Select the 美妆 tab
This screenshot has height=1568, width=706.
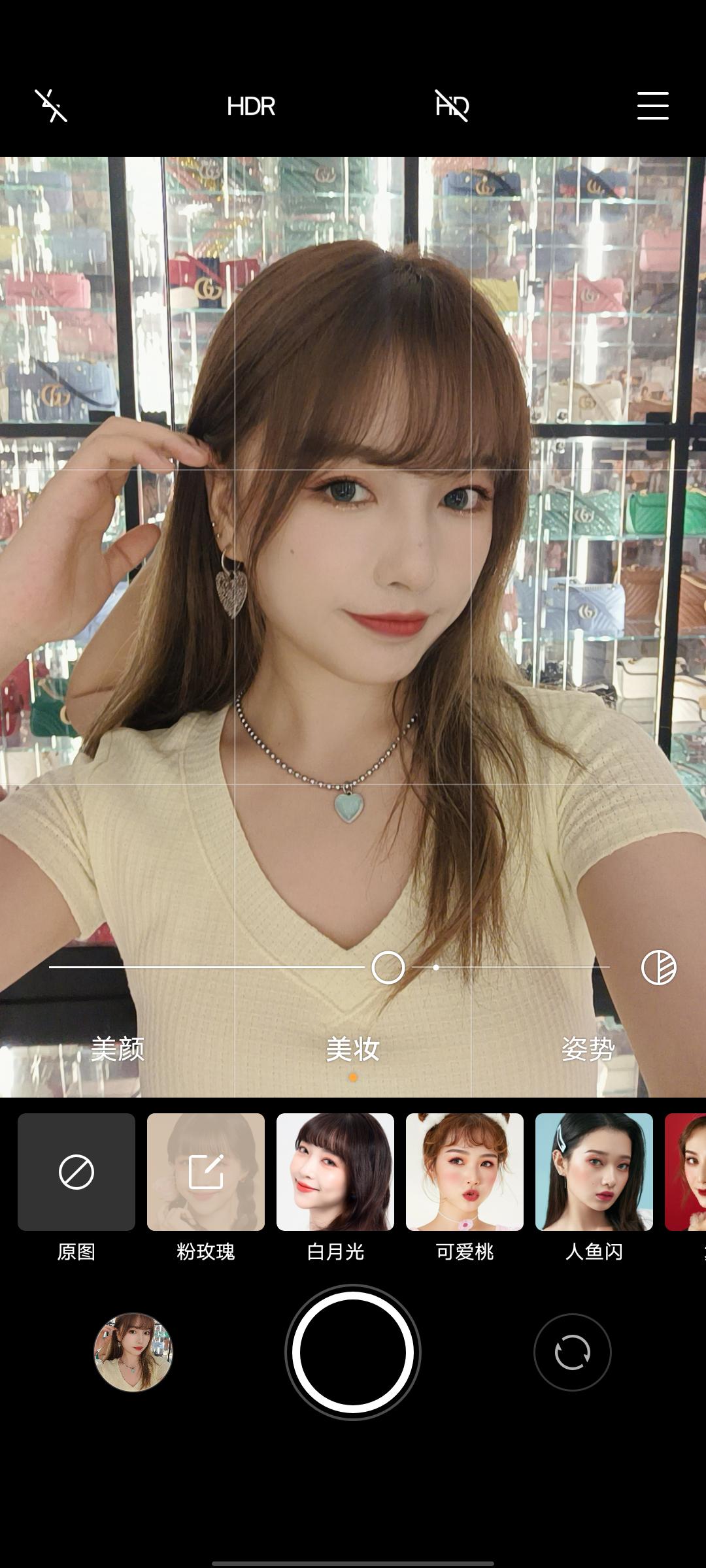[353, 1049]
